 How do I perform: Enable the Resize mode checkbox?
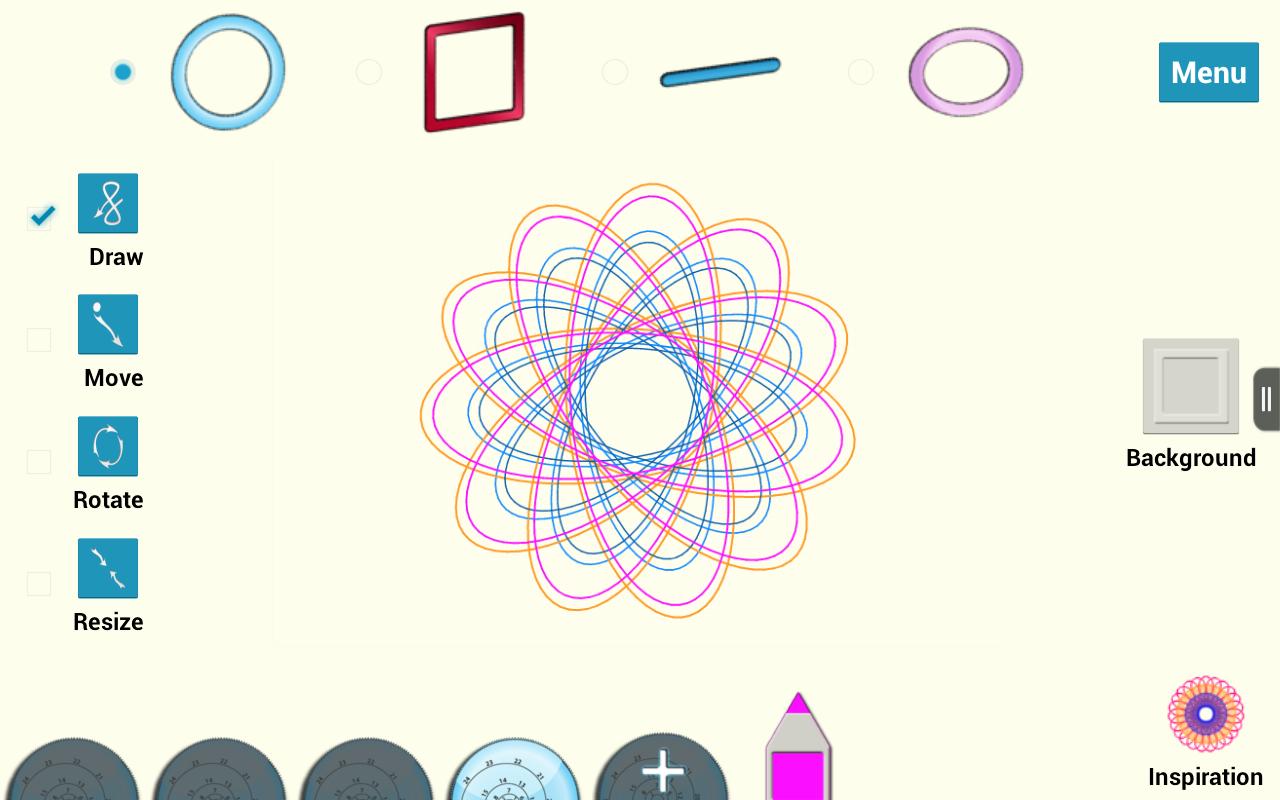pos(39,584)
